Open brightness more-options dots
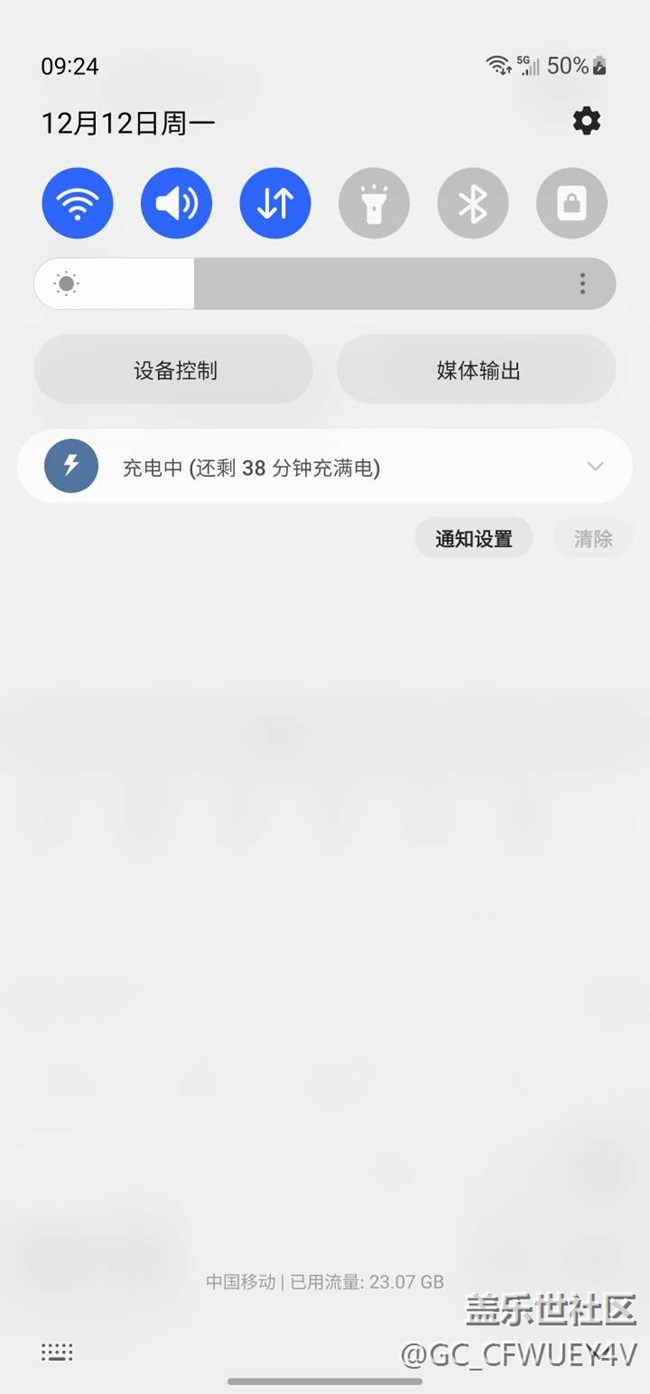 582,284
